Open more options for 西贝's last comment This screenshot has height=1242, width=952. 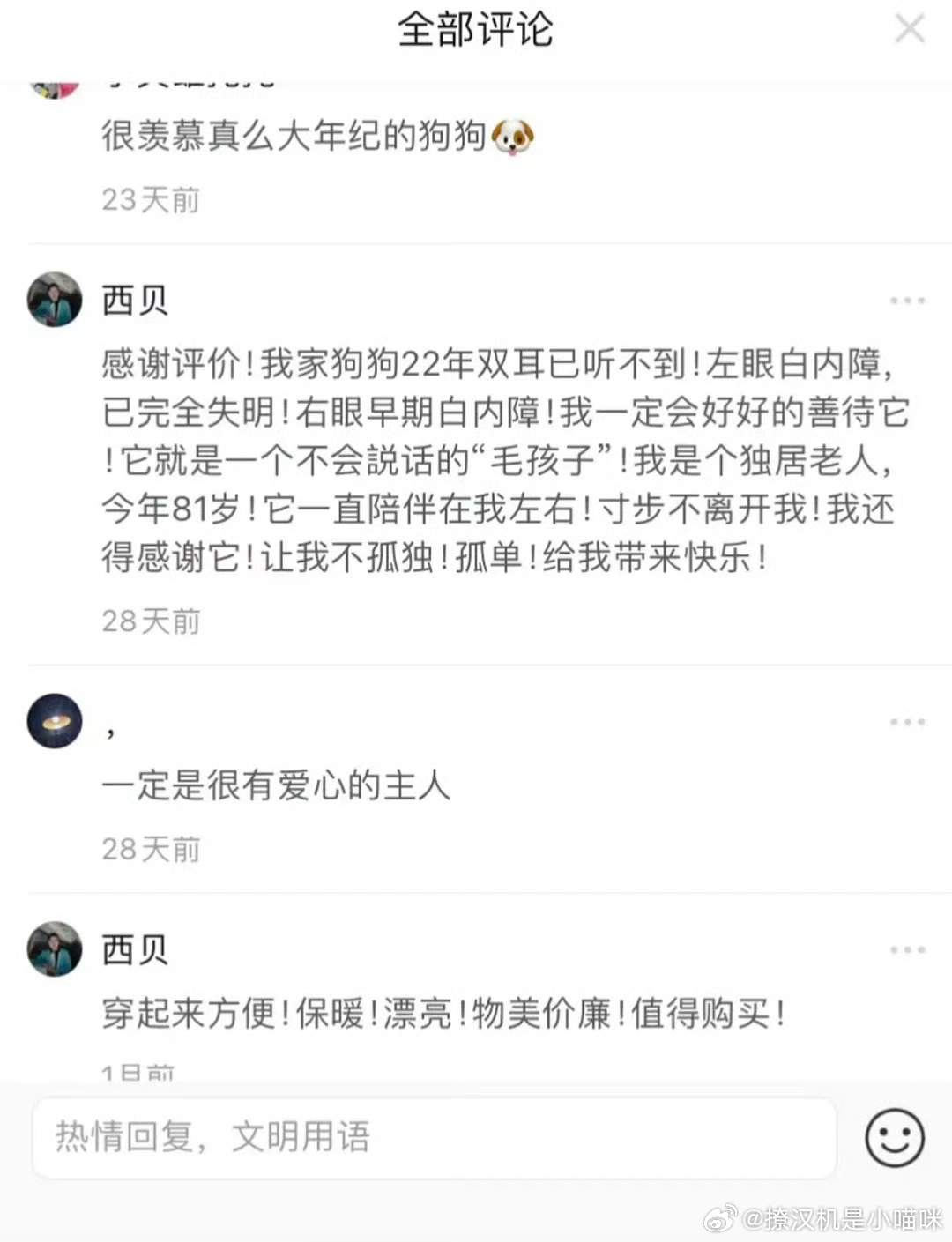click(x=906, y=949)
